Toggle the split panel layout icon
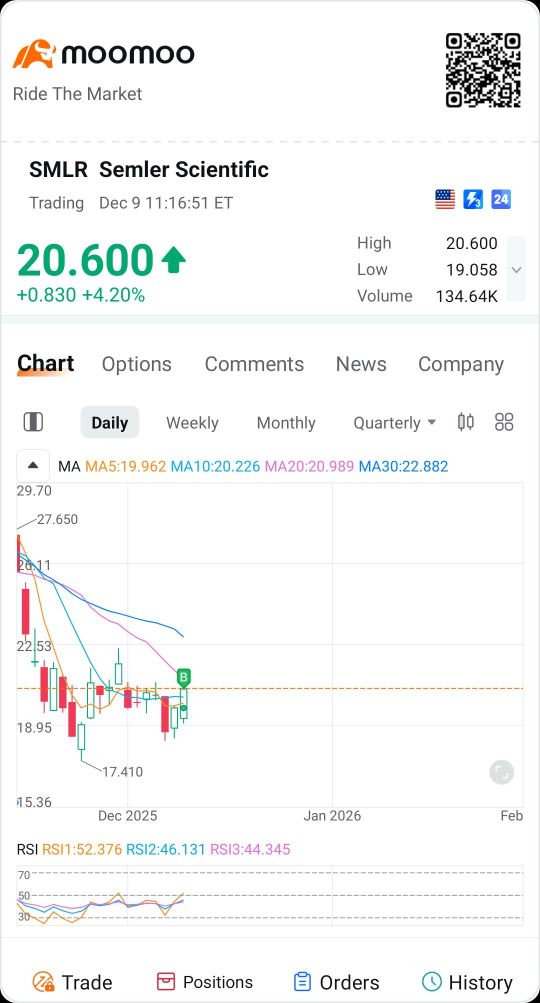This screenshot has height=1003, width=540. pos(33,422)
